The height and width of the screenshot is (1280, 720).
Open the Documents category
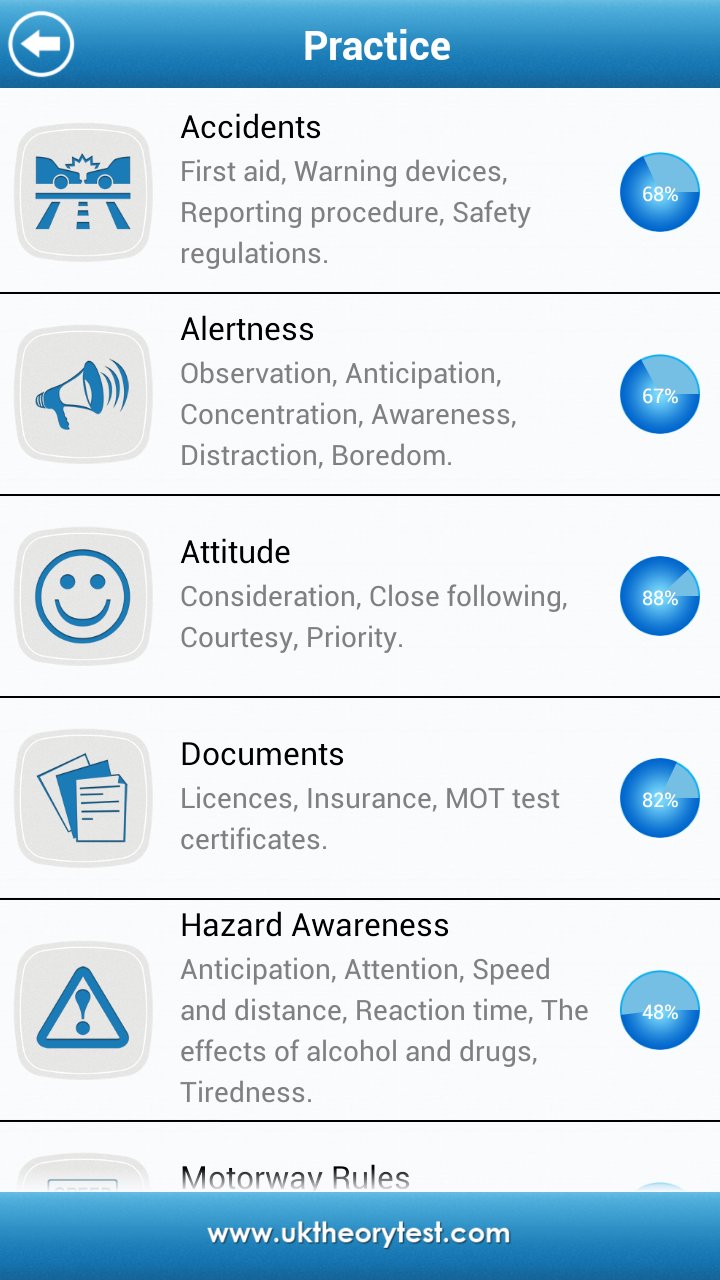[x=360, y=798]
